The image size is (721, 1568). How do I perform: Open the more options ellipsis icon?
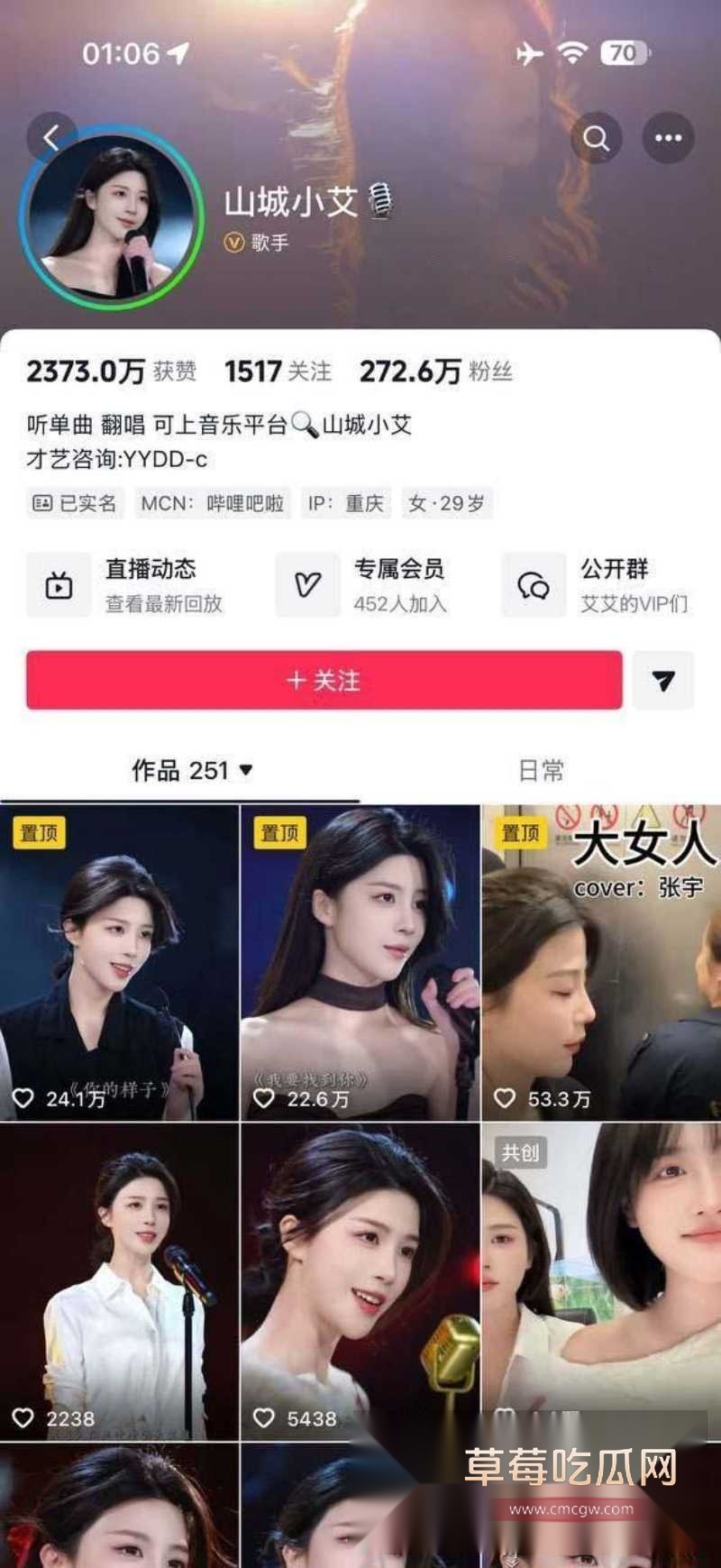point(667,137)
